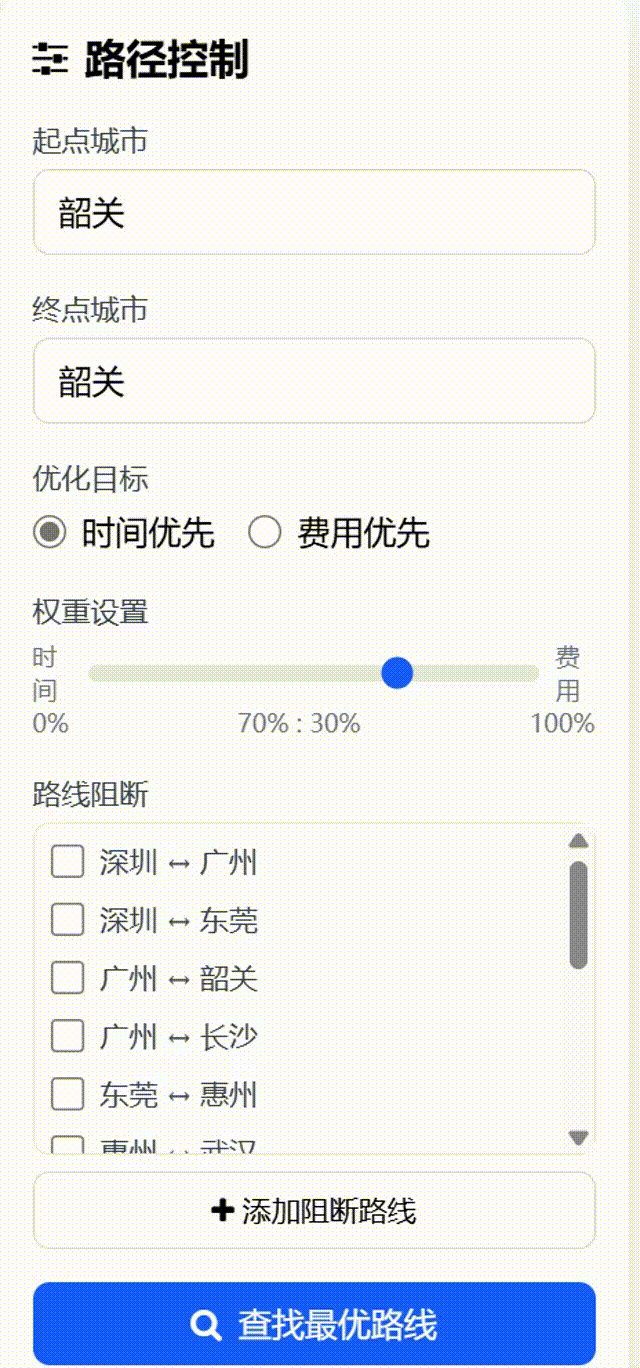Tap 查找最优路线 to find the best route
Viewport: 640px width, 1368px height.
tap(314, 1325)
